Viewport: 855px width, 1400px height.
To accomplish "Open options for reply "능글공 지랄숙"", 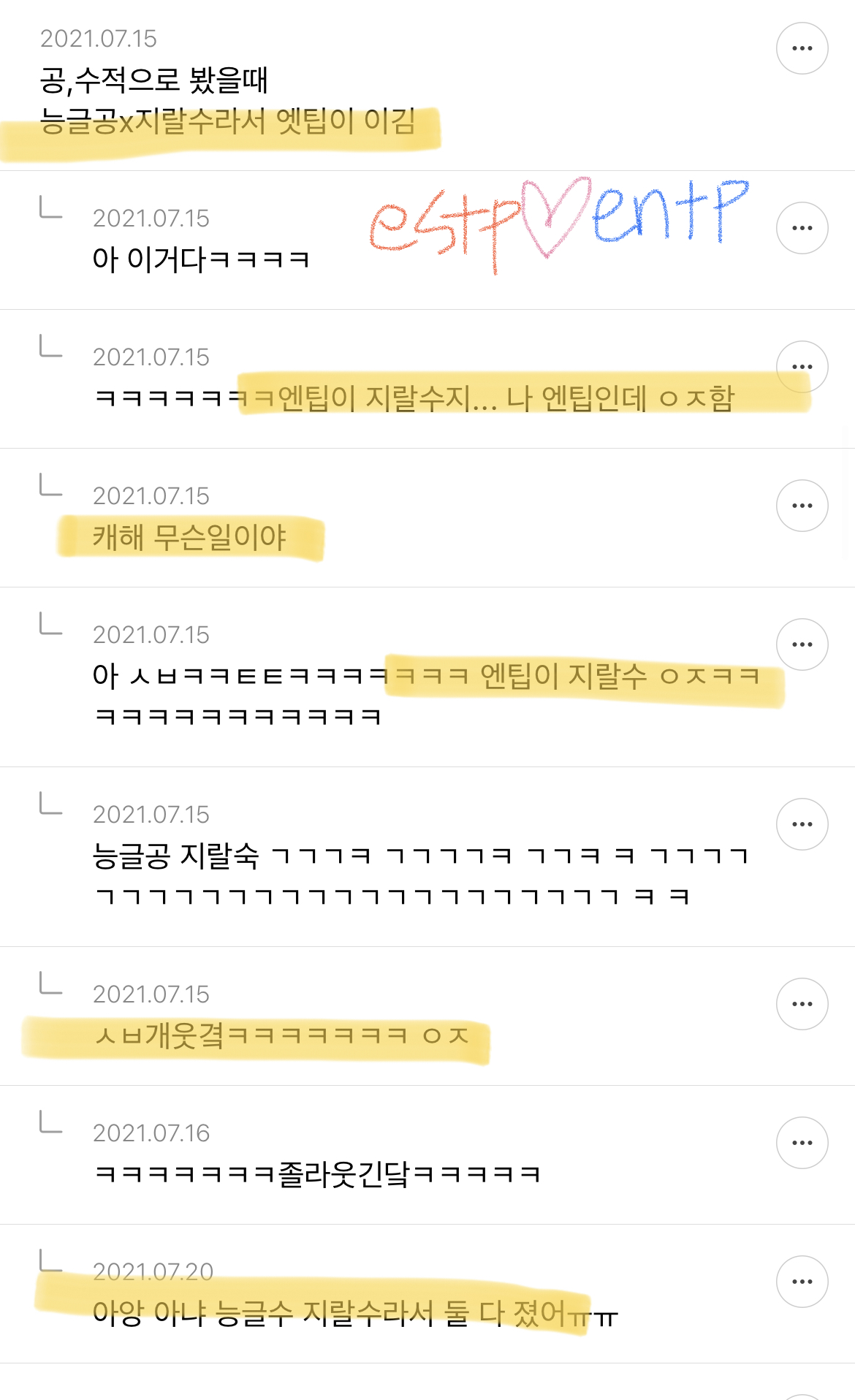I will (x=802, y=824).
